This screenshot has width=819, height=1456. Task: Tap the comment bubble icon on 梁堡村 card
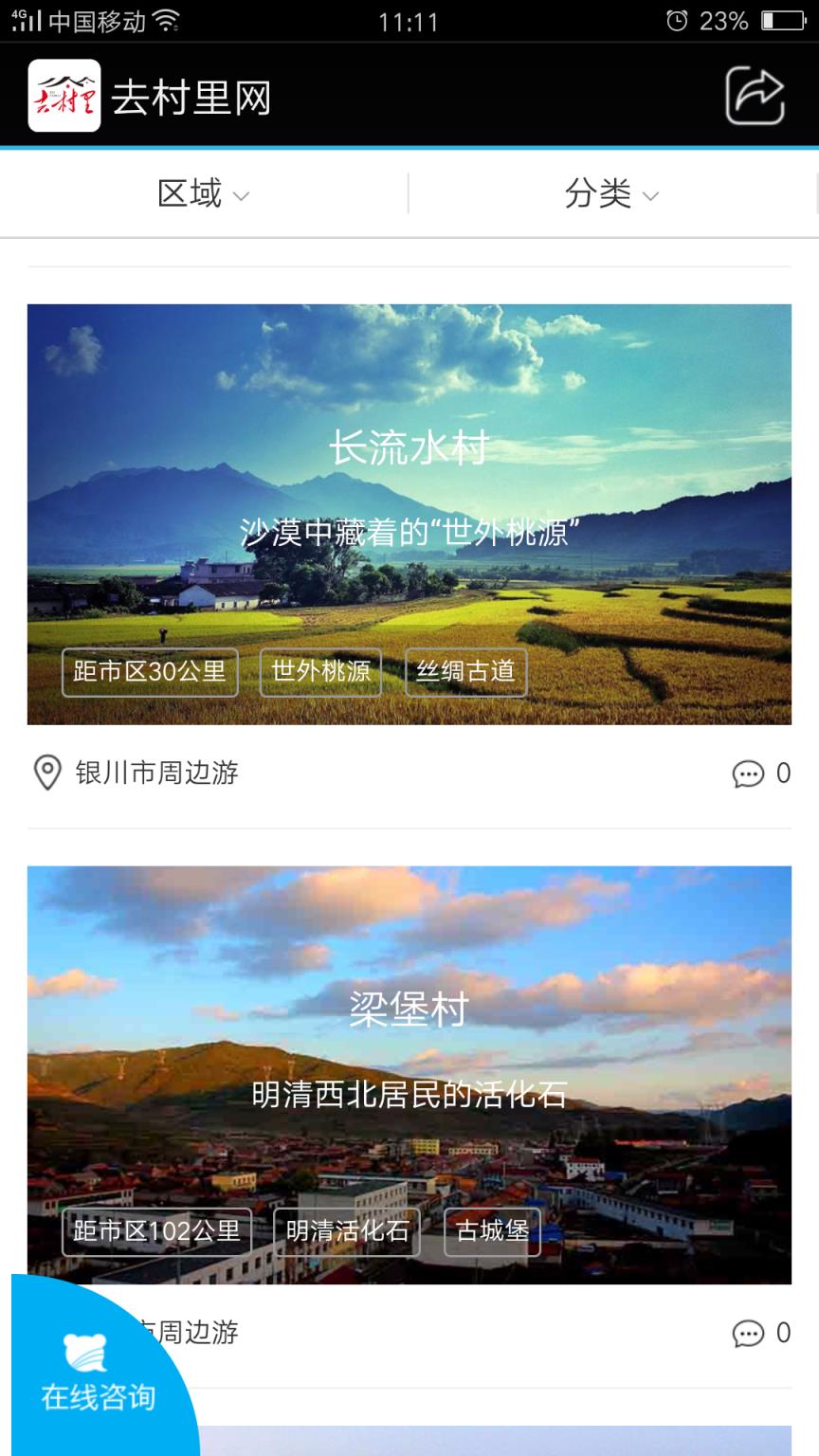[x=750, y=1333]
